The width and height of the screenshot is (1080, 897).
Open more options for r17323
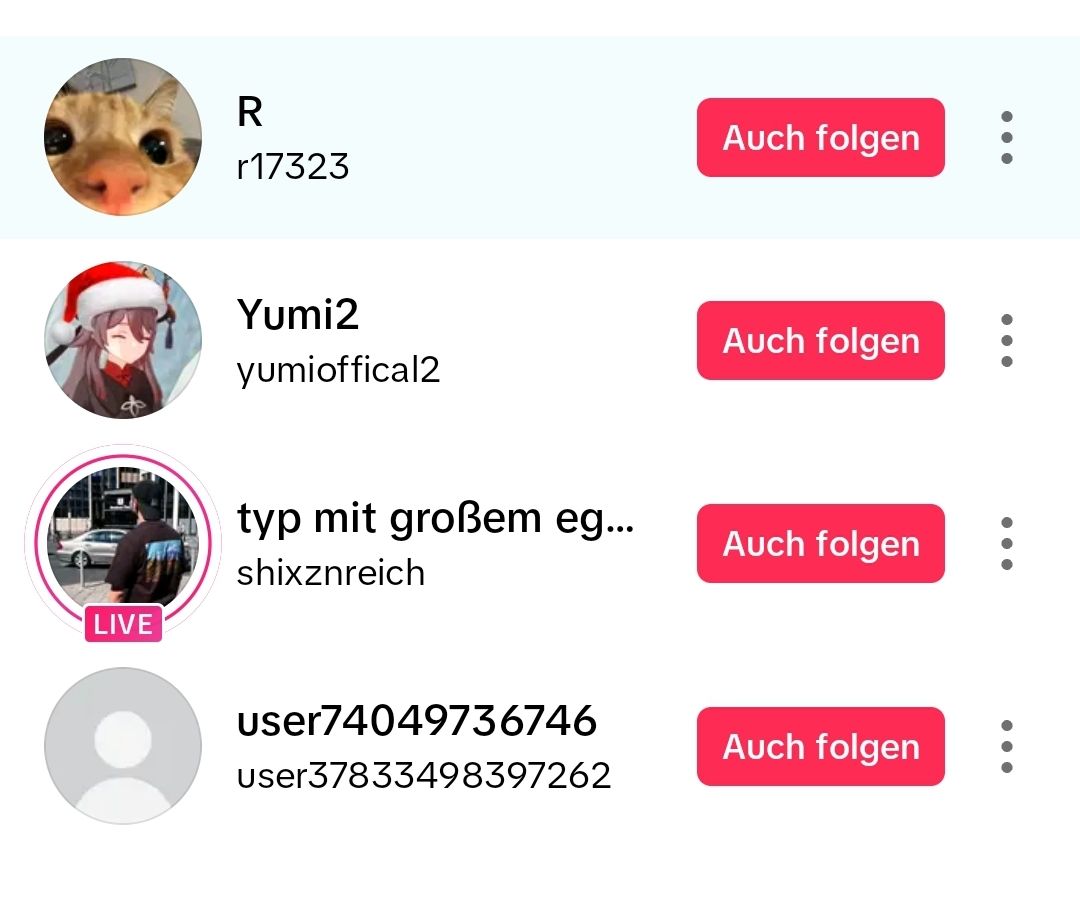[x=1006, y=138]
